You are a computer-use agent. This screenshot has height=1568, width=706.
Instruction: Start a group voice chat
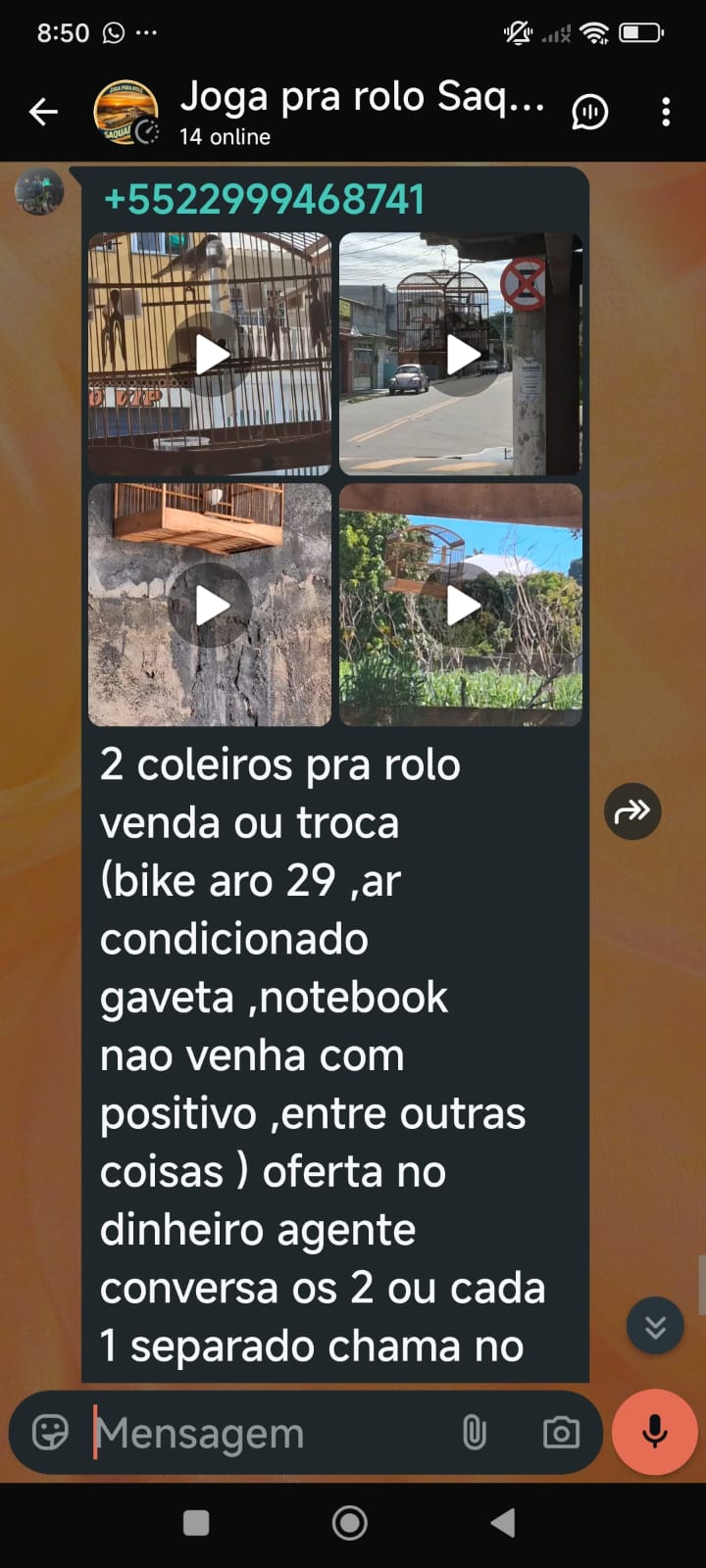[x=589, y=113]
